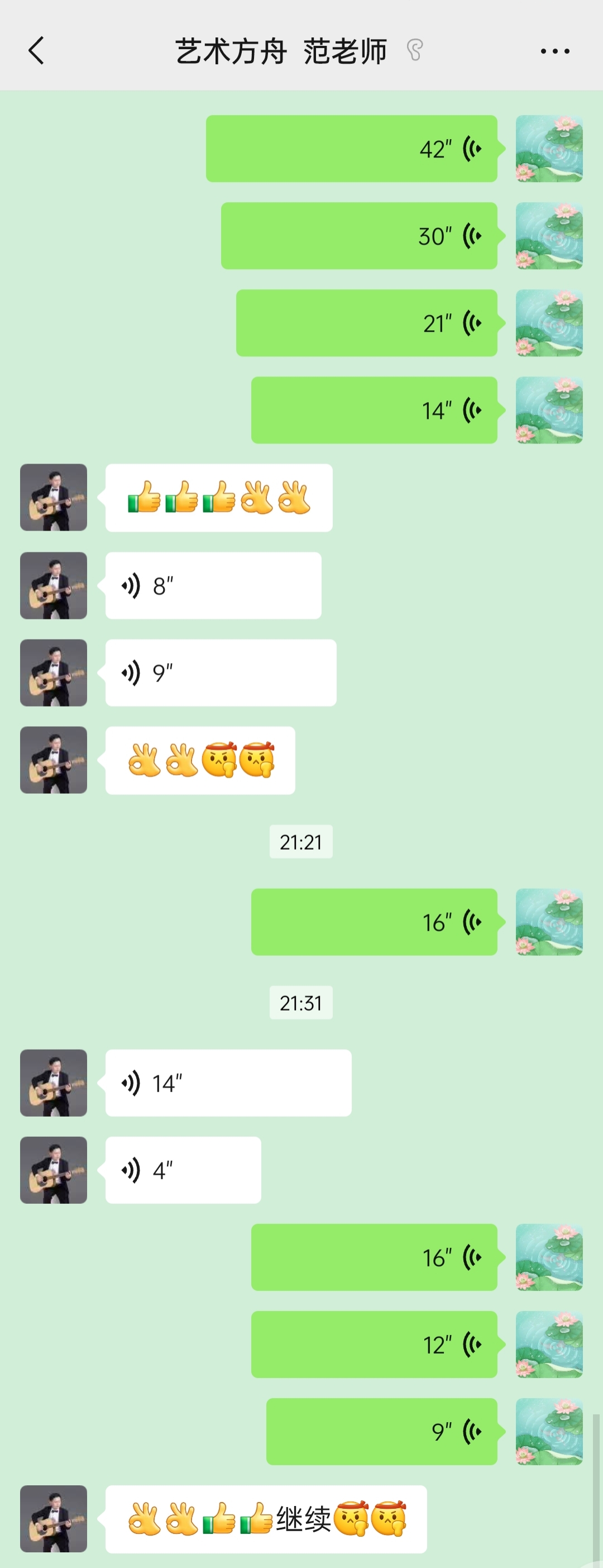Play the received 14-second voice message
Screen dimensions: 603x1568
(x=228, y=1083)
